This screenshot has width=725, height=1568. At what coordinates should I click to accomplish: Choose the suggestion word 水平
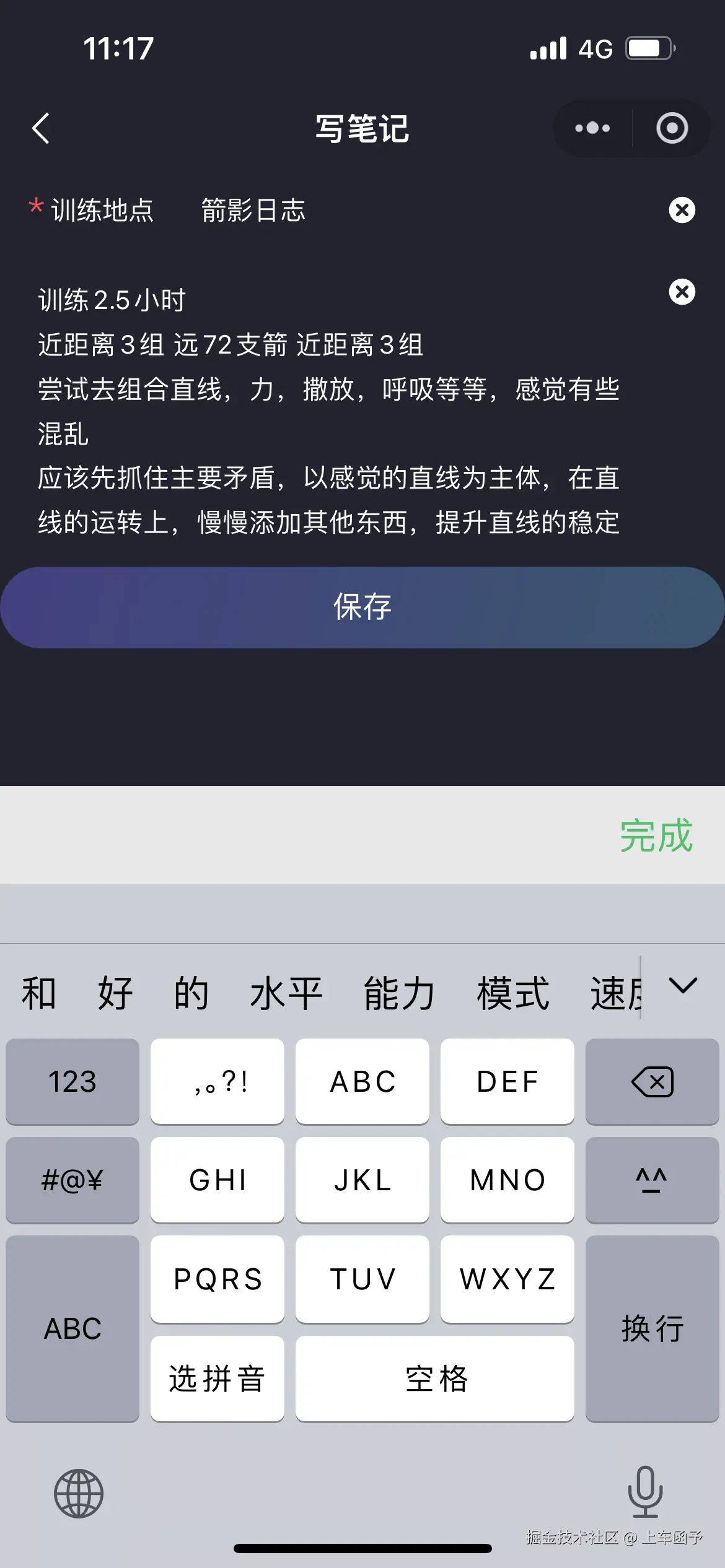coord(286,991)
